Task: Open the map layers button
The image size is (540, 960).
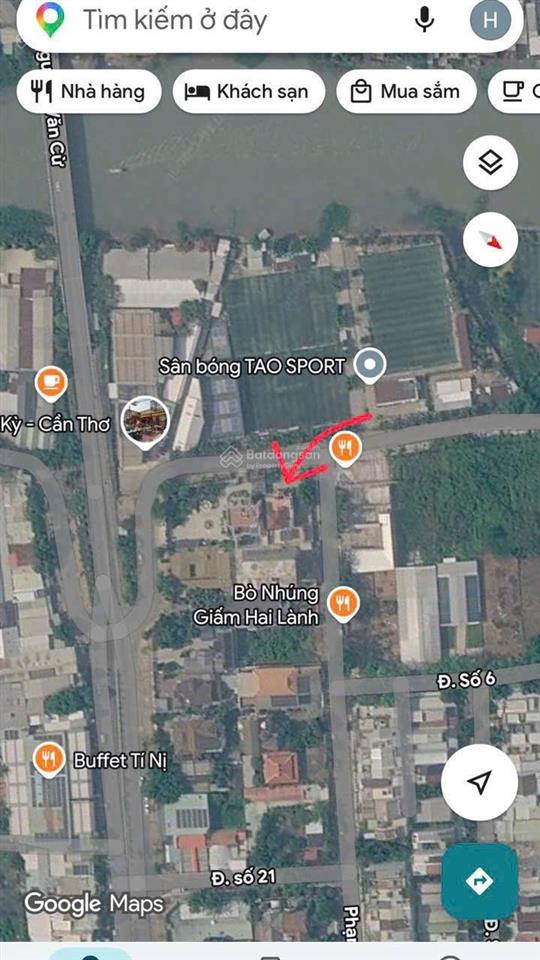Action: click(490, 163)
